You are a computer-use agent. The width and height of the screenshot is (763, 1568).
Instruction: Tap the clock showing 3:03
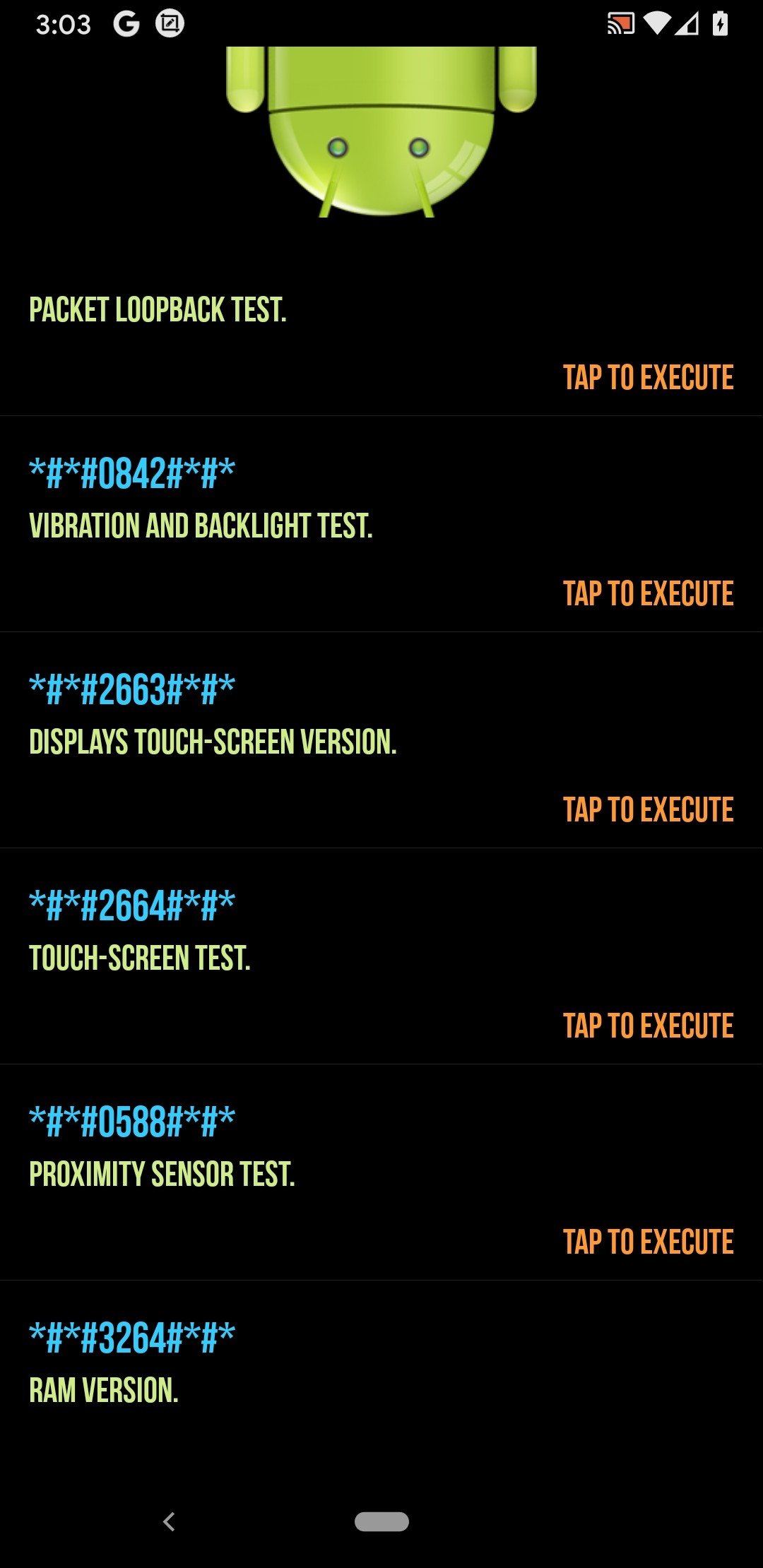(x=62, y=23)
